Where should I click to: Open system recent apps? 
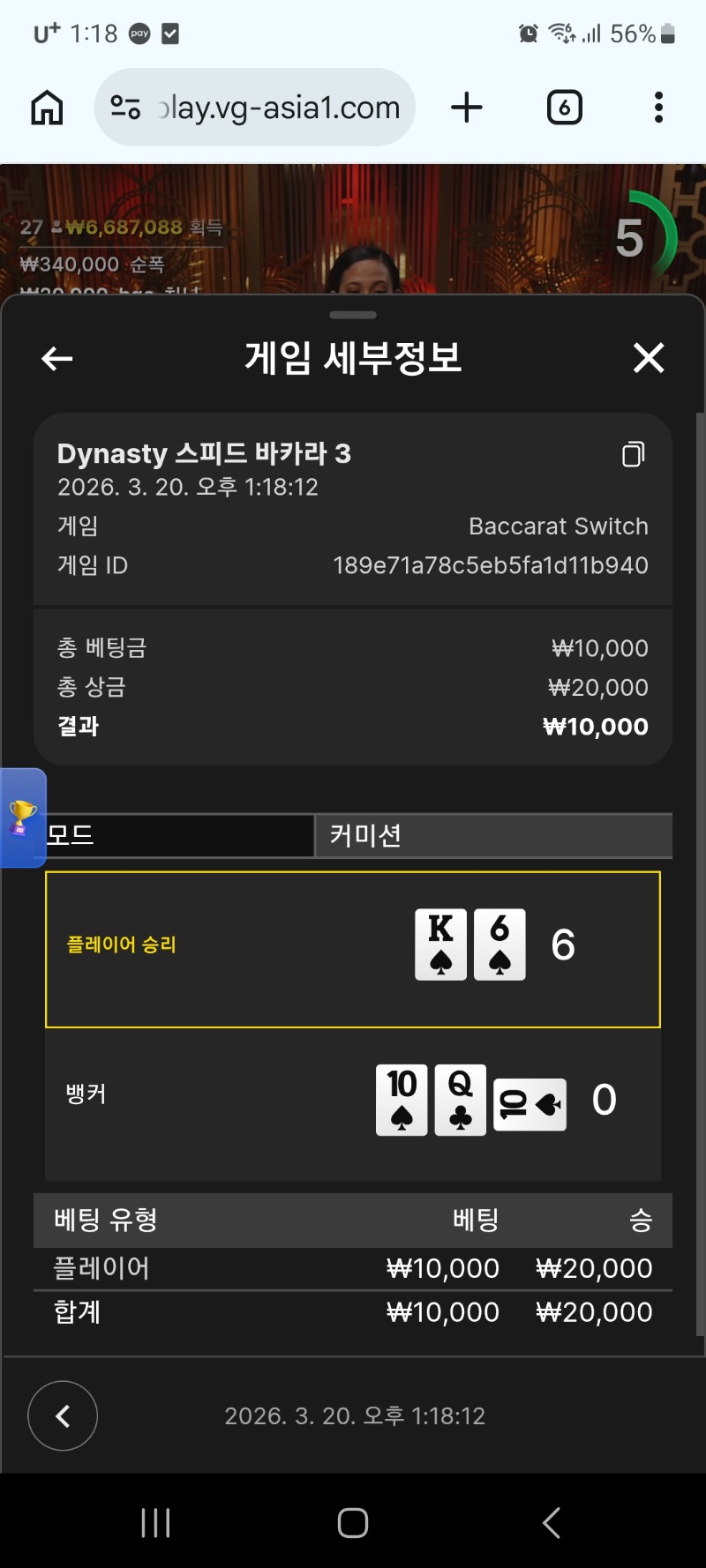click(x=155, y=1523)
